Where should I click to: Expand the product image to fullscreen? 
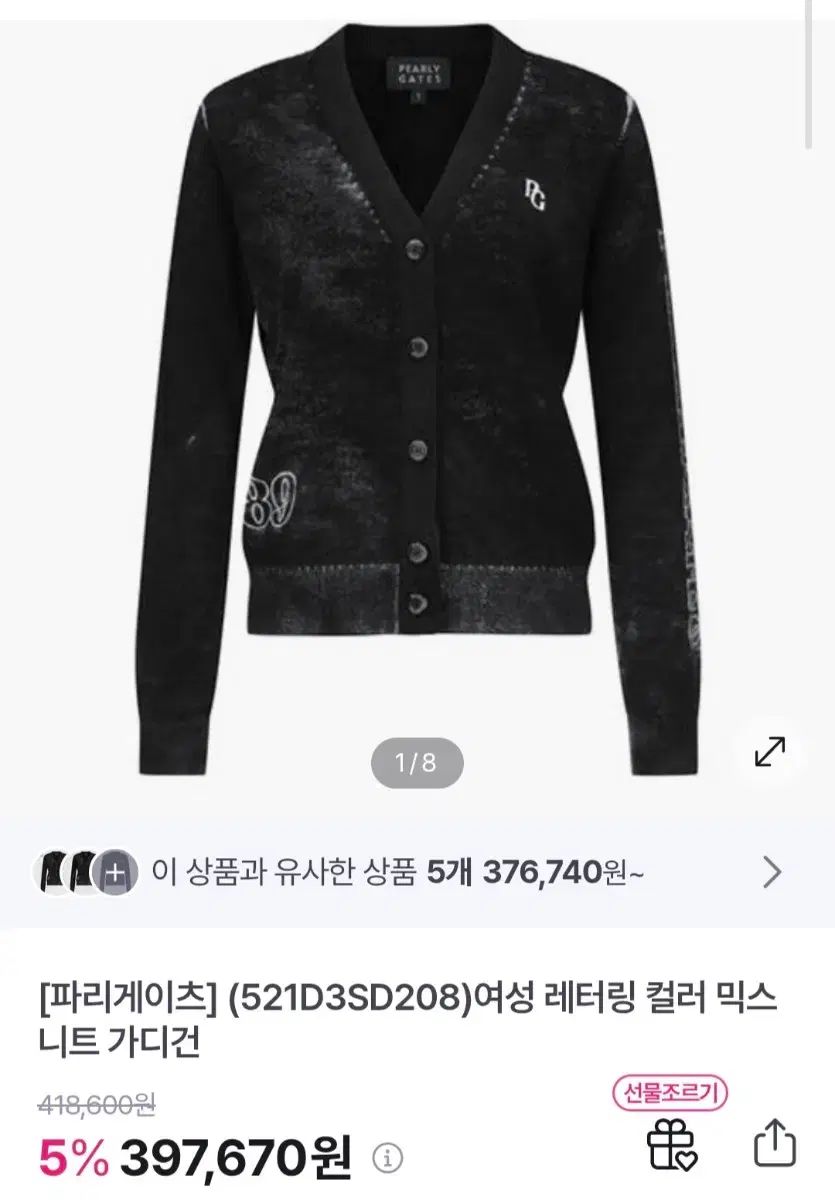point(769,751)
